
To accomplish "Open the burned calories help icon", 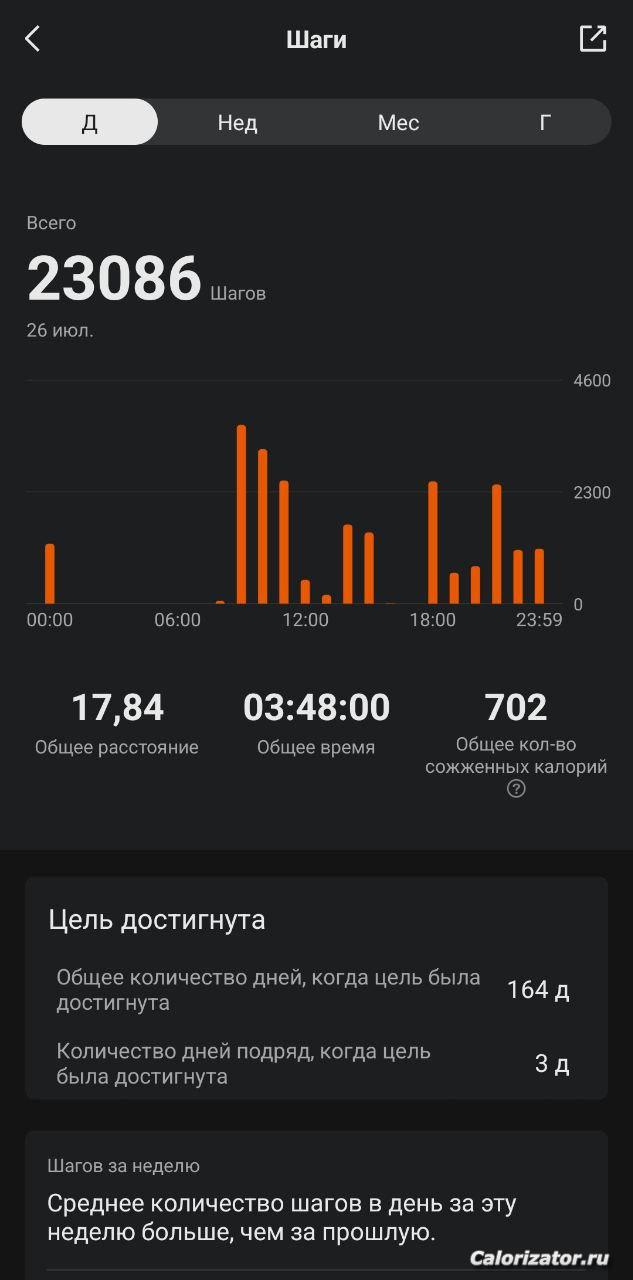I will (x=516, y=789).
